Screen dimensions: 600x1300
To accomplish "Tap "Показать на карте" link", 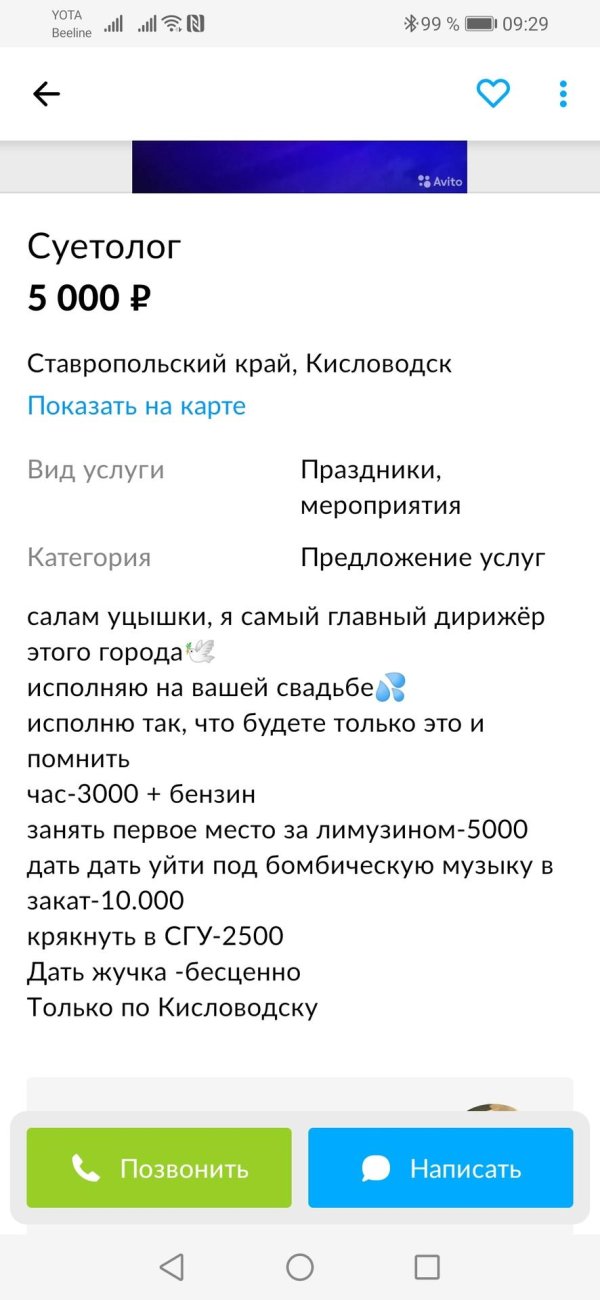I will (136, 406).
